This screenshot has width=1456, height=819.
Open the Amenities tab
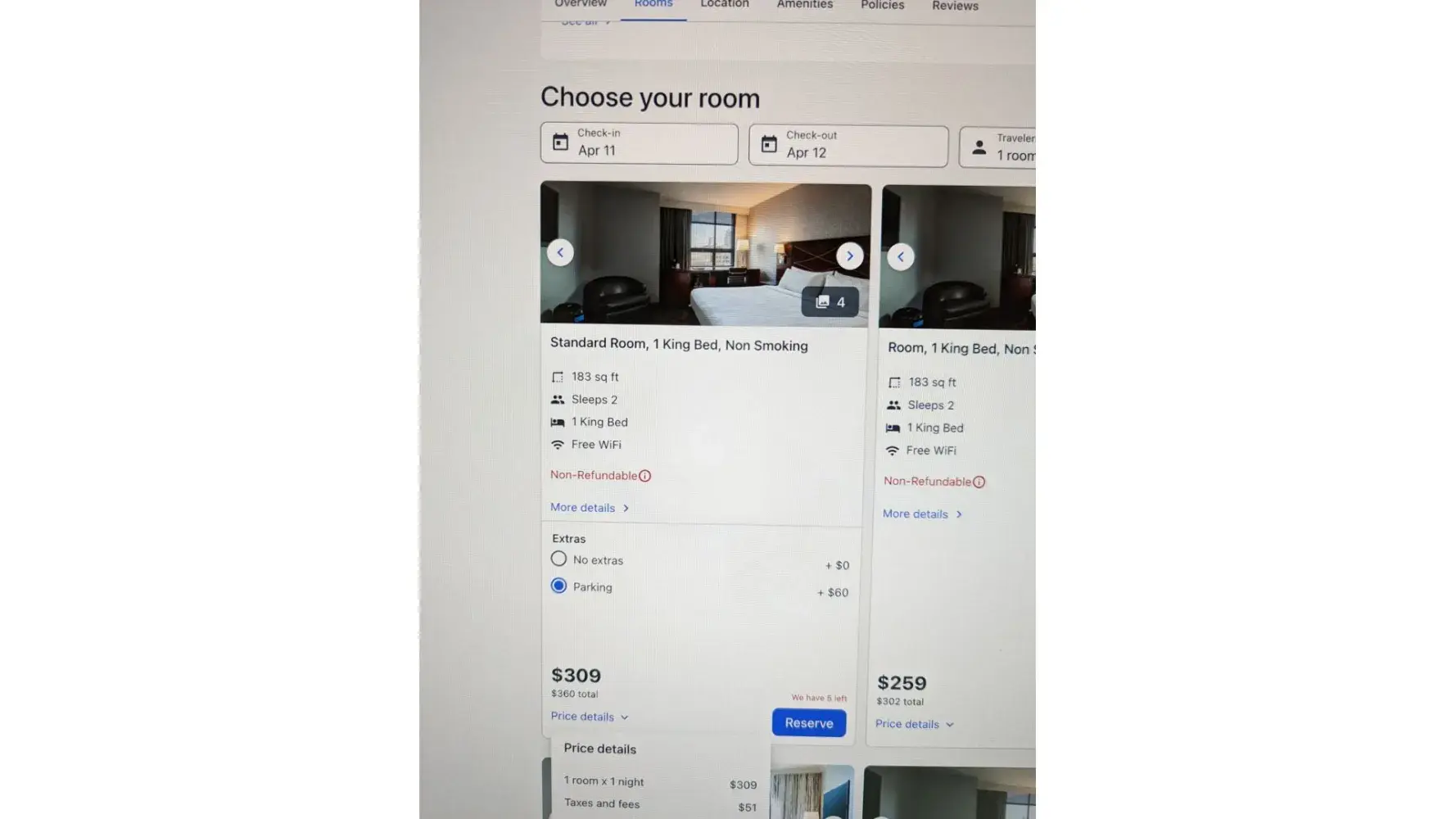pyautogui.click(x=804, y=5)
